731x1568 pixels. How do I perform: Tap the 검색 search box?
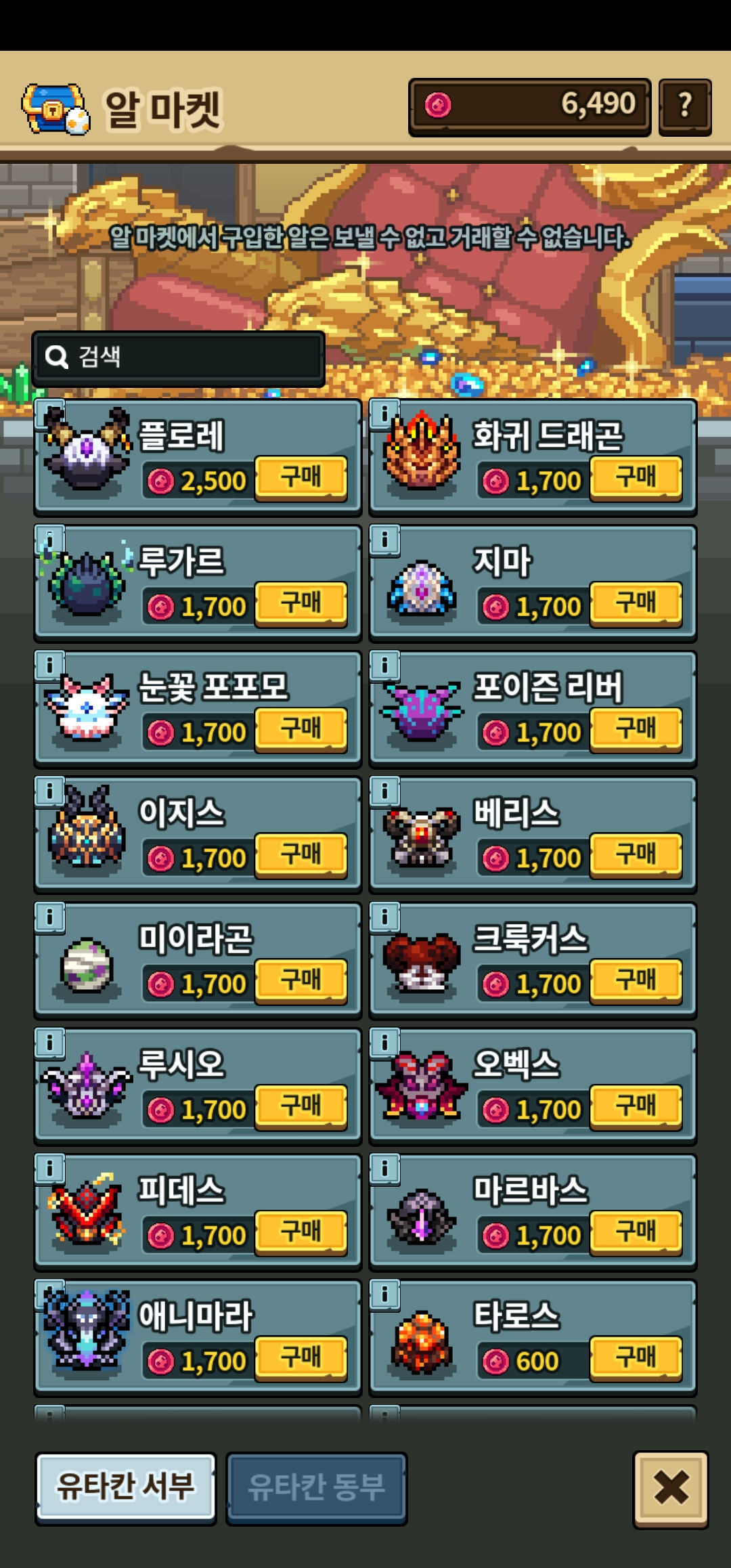click(179, 357)
